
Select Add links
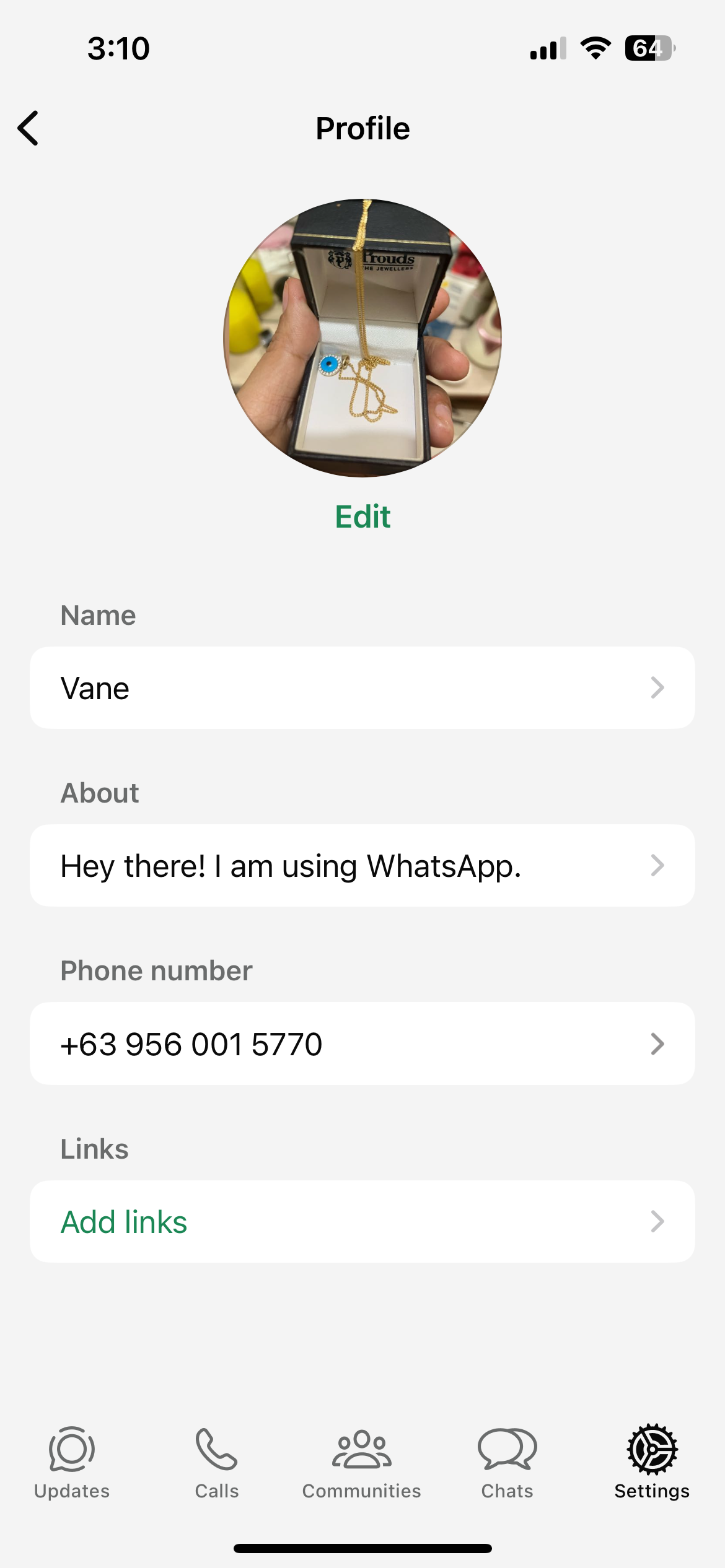[x=362, y=1222]
